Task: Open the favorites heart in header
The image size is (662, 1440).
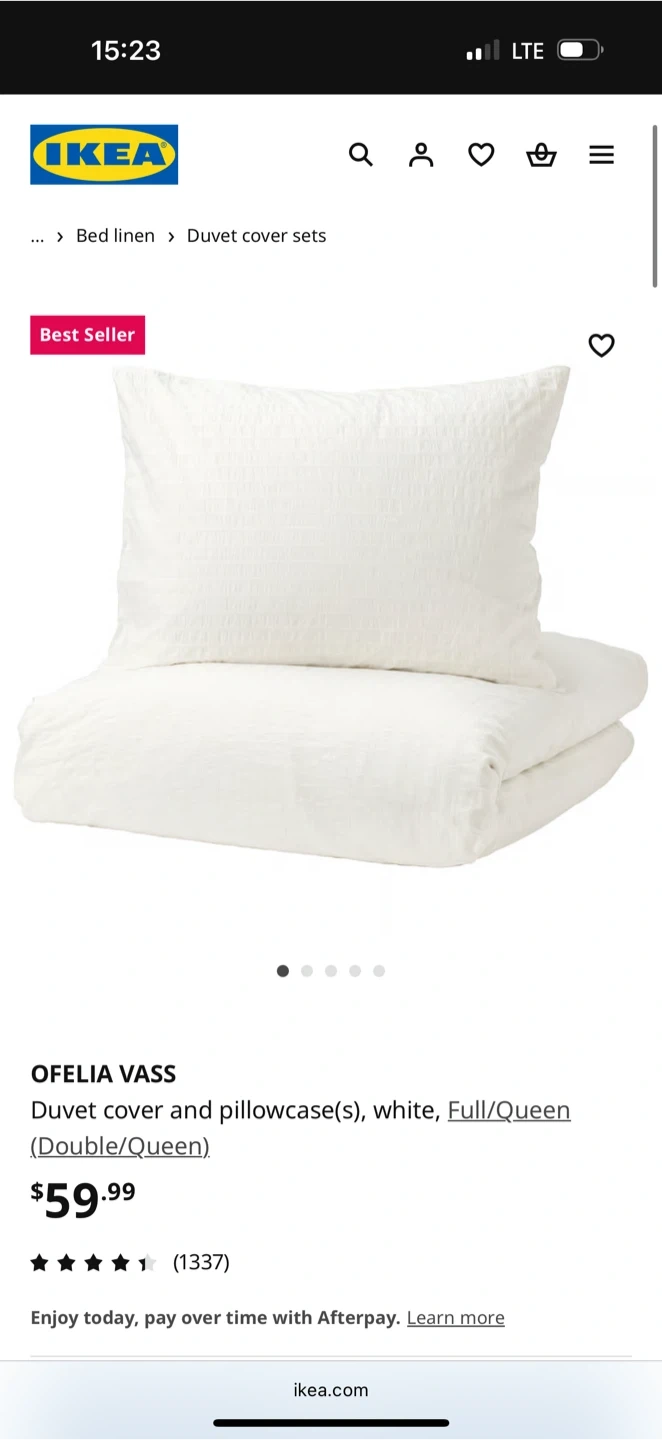Action: point(481,155)
